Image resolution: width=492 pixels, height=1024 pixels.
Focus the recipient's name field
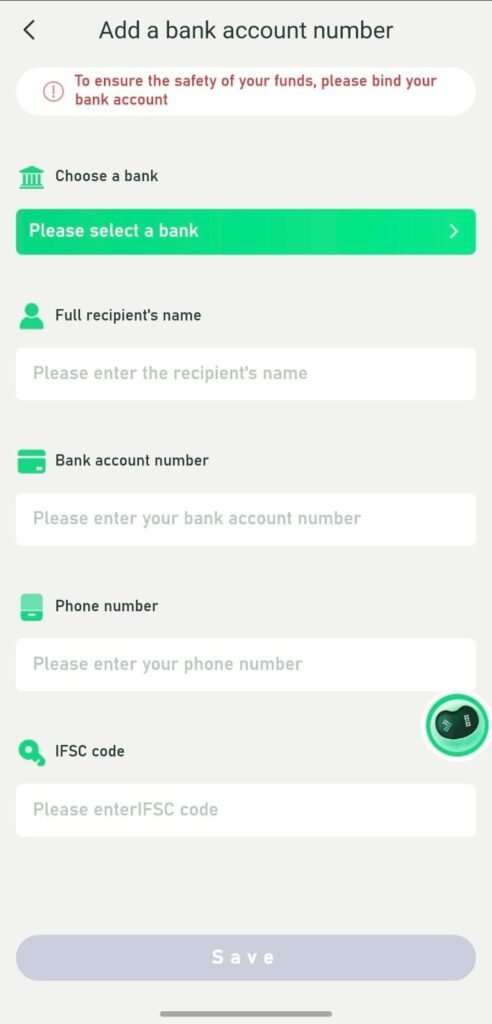246,374
